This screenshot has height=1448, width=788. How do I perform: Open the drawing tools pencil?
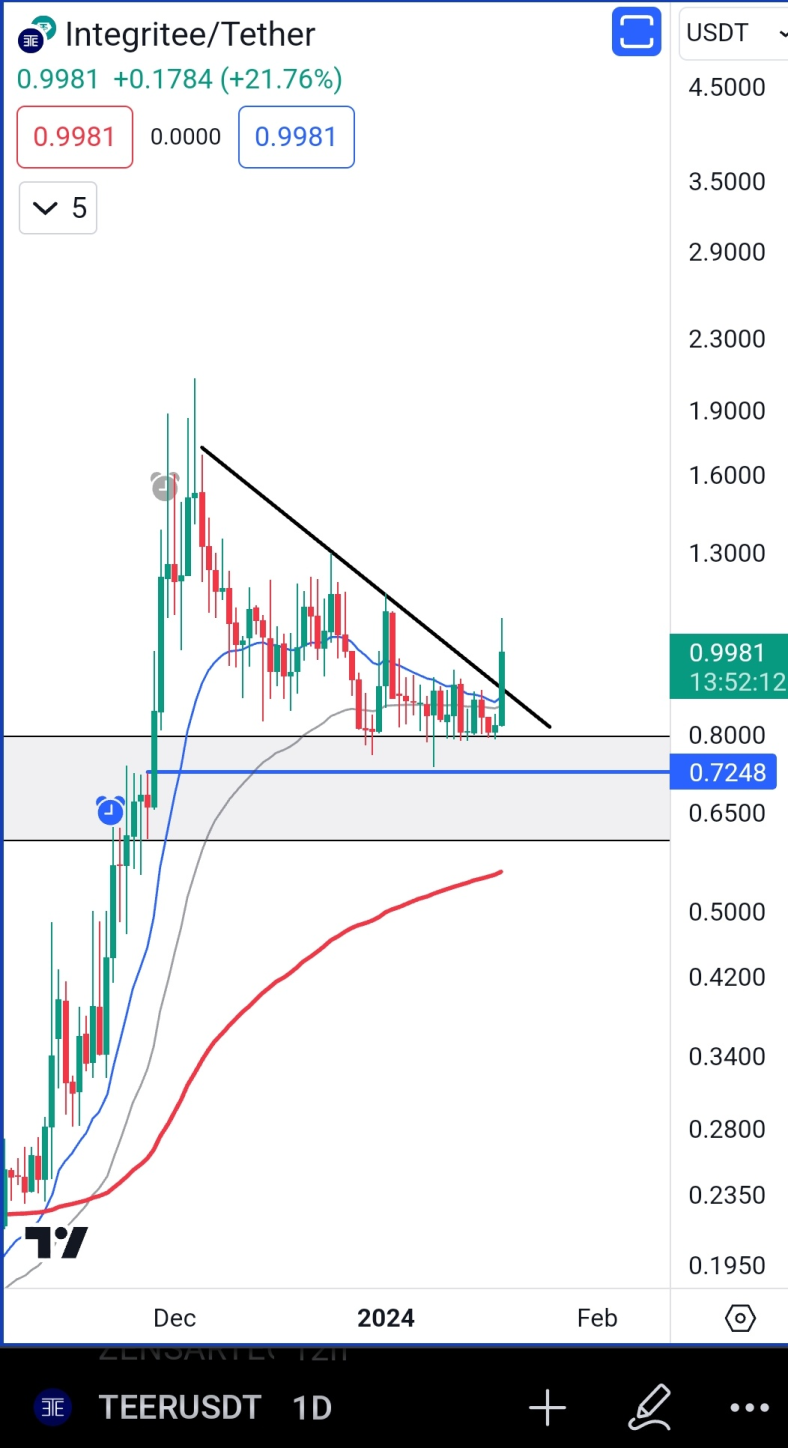tap(648, 1407)
